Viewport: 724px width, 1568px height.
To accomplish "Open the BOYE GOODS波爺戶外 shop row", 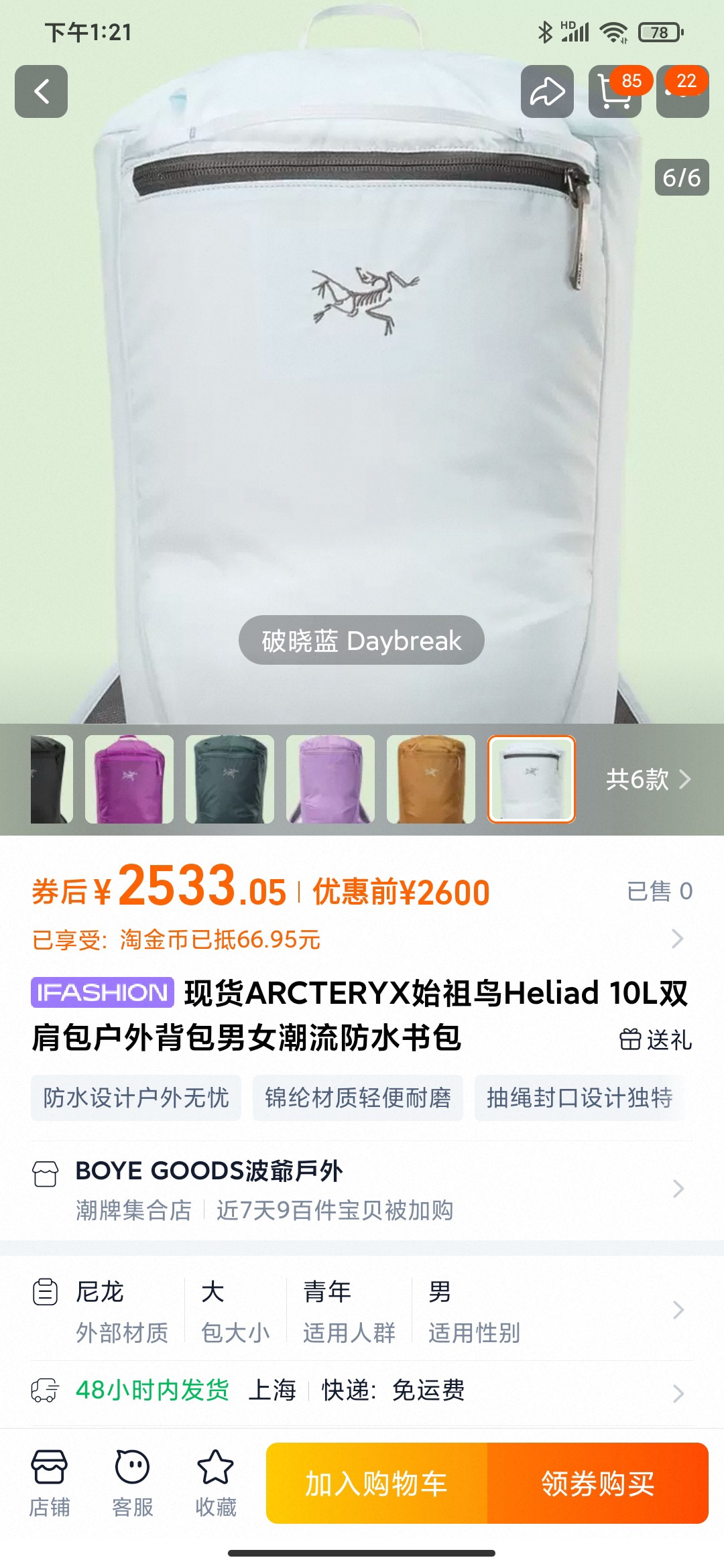I will click(x=362, y=1189).
